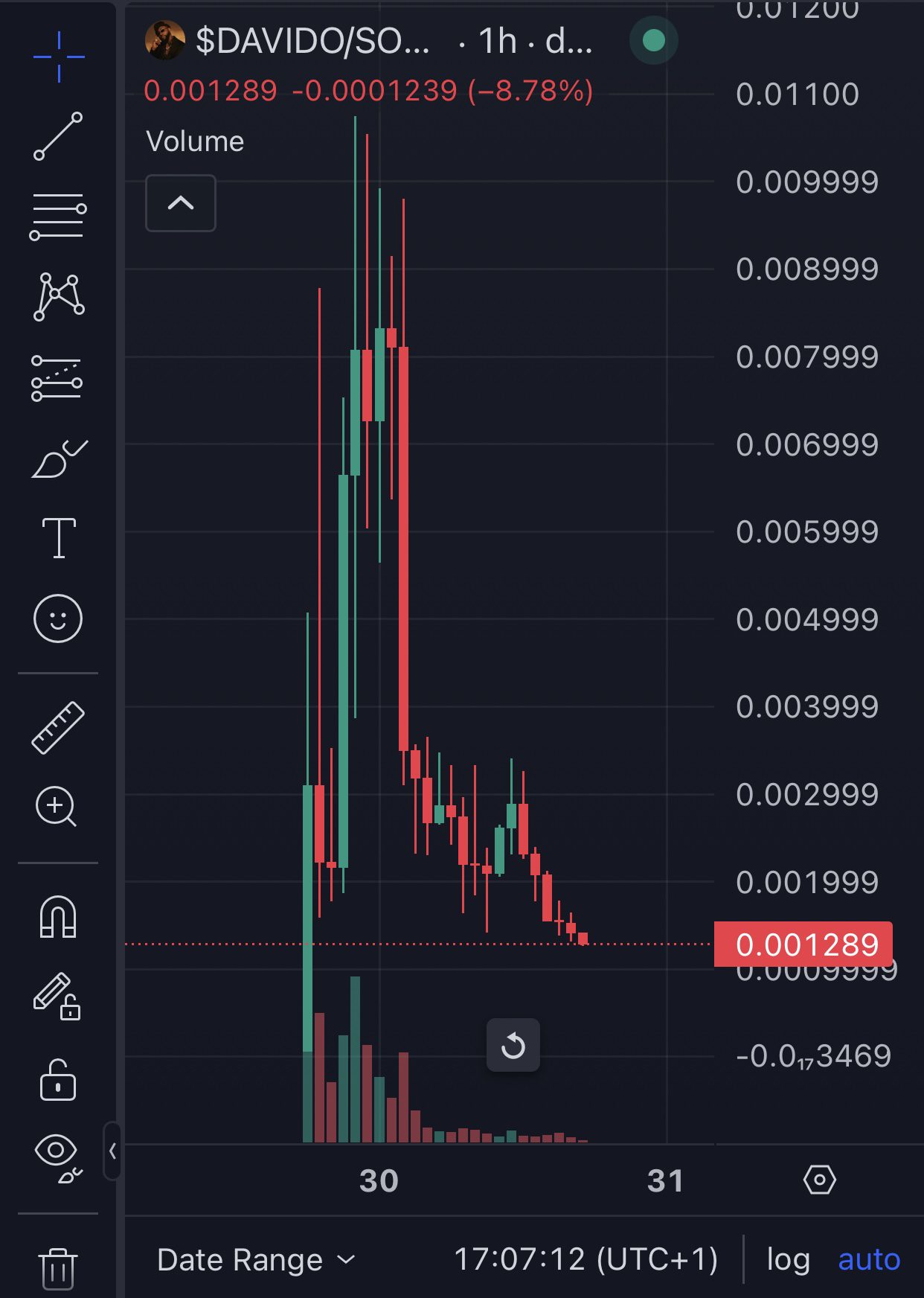Select the crosshair cursor tool
This screenshot has width=924, height=1298.
click(59, 57)
